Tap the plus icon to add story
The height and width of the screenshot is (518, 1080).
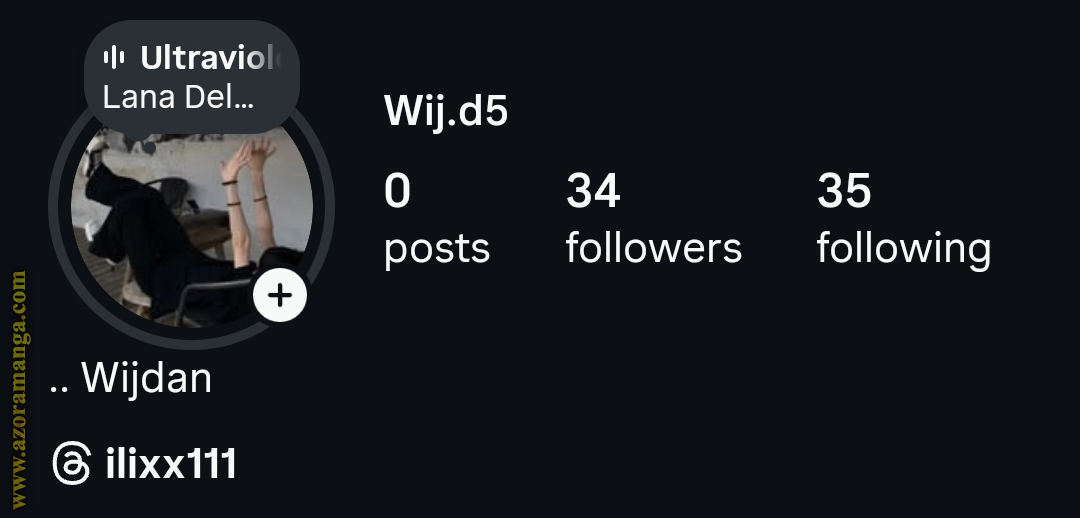[280, 295]
